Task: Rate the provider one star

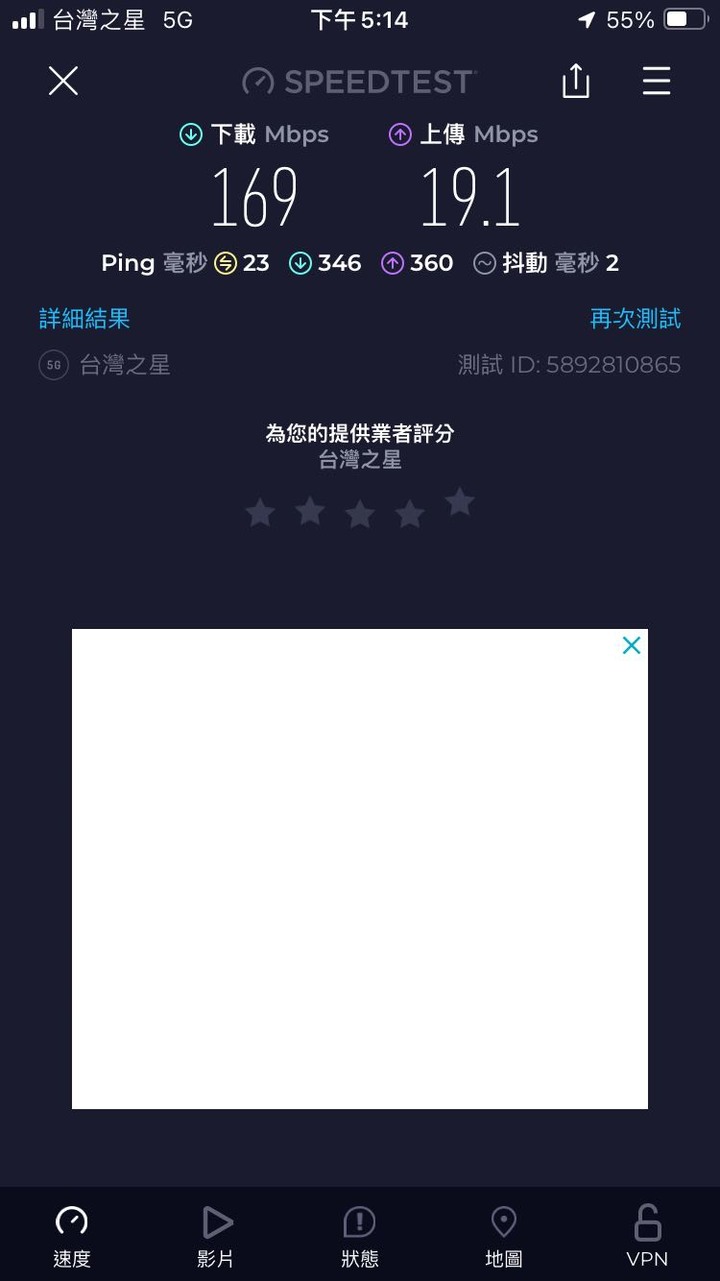Action: (260, 513)
